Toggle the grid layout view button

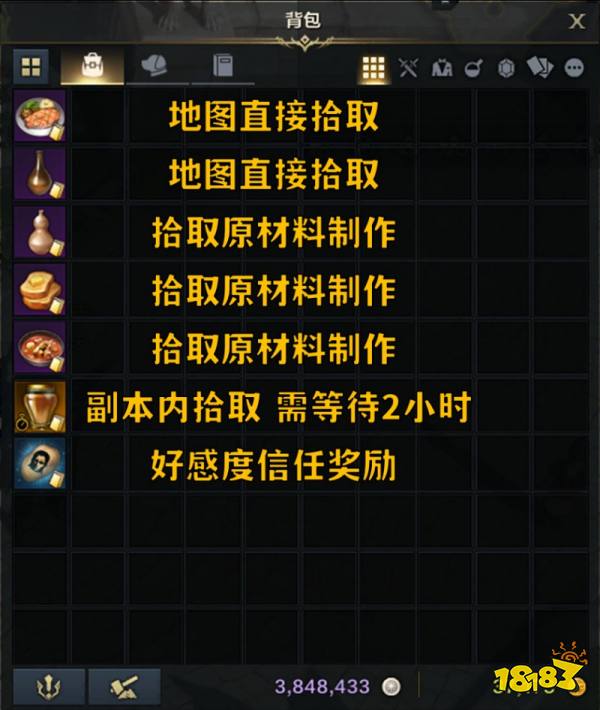[x=32, y=67]
